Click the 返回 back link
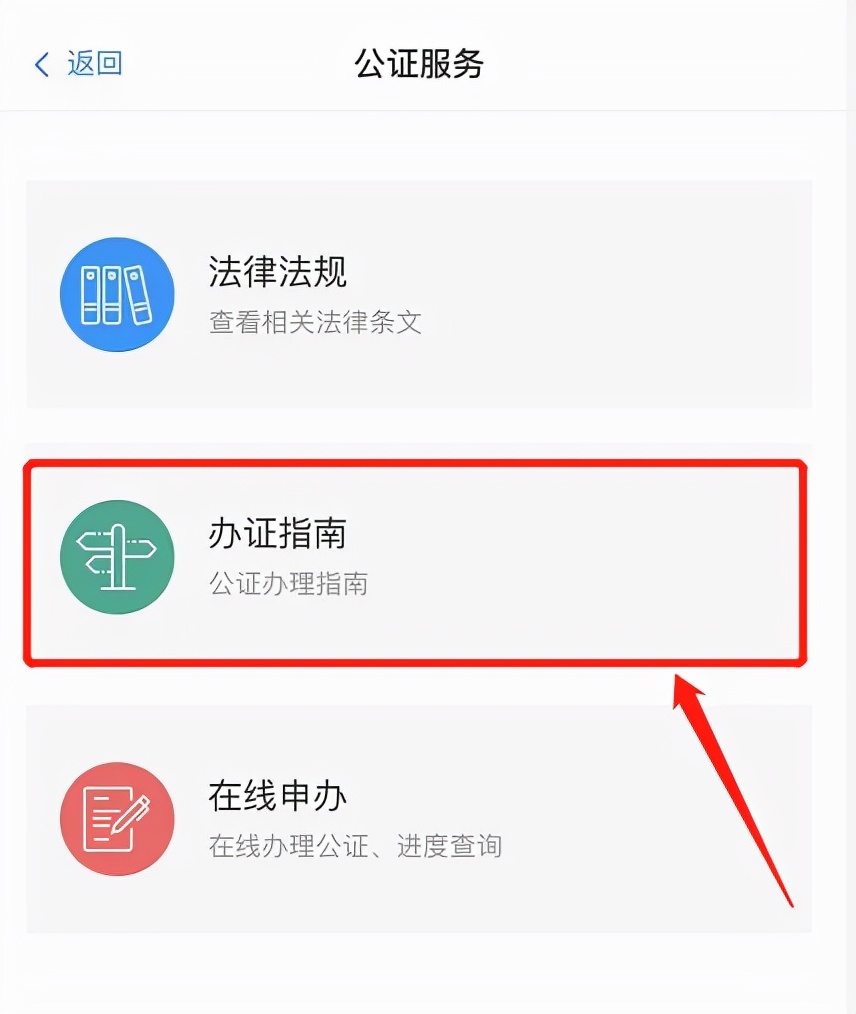The width and height of the screenshot is (856, 1014). (94, 63)
